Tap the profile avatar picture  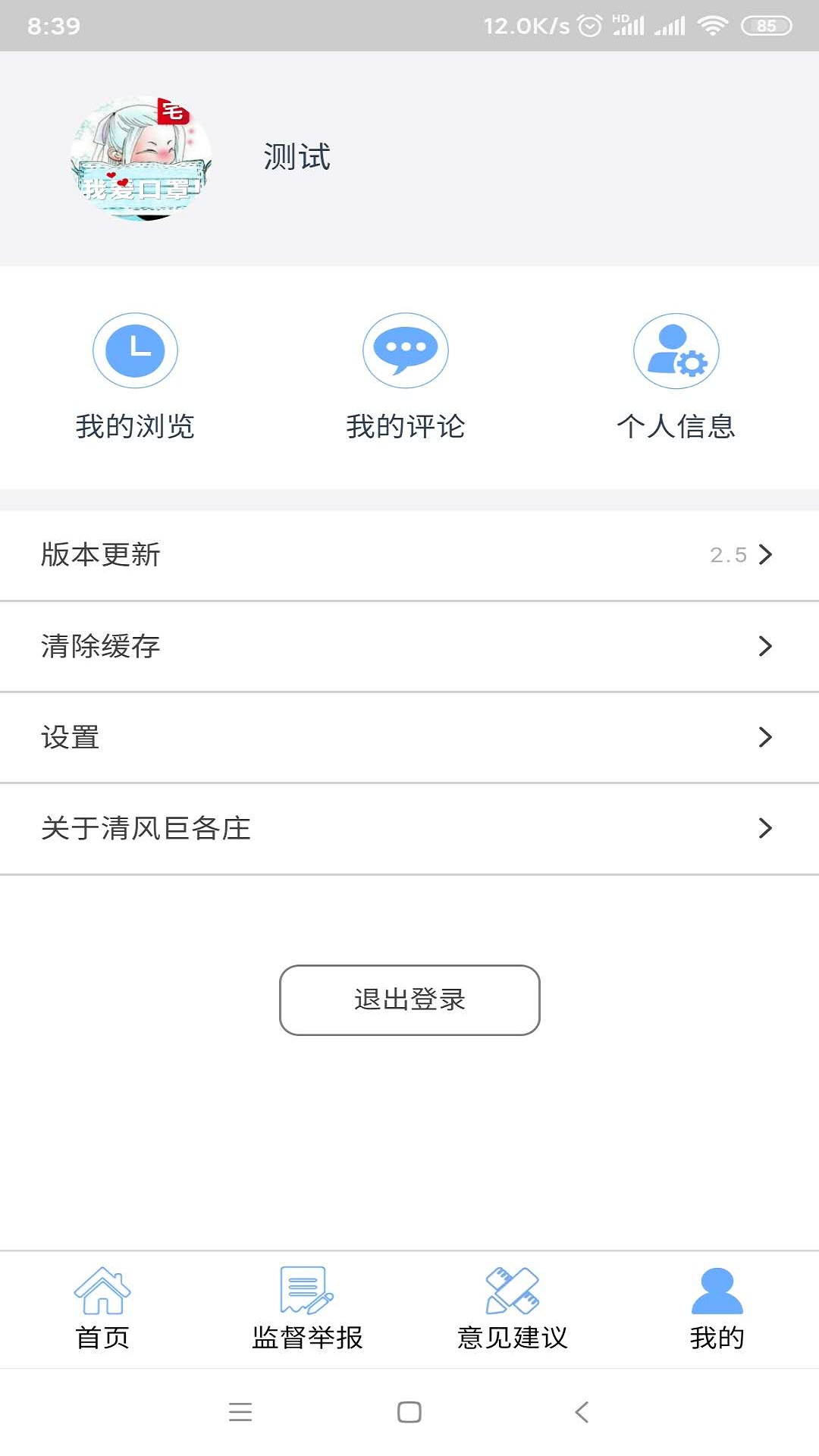(141, 158)
